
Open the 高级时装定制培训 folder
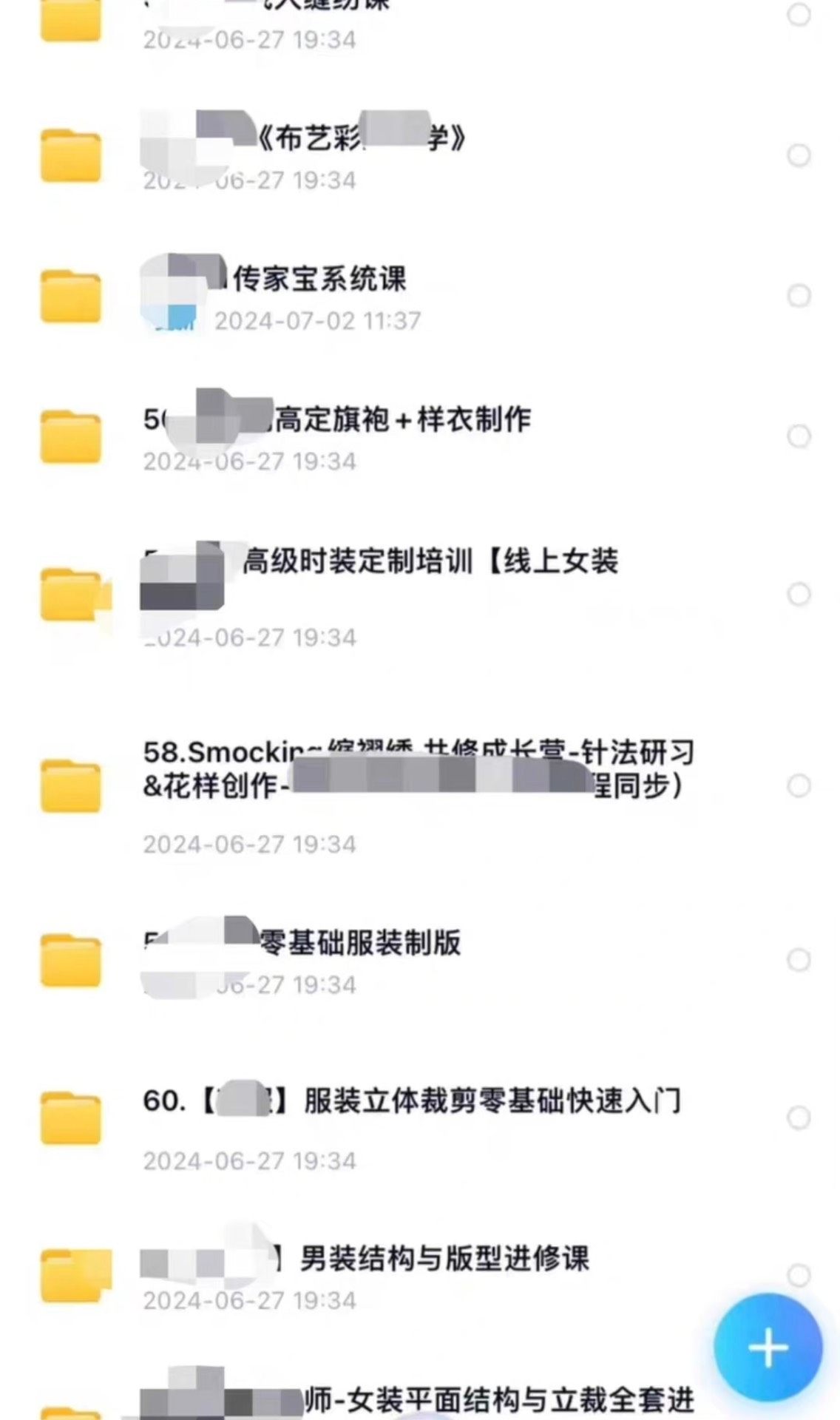(x=429, y=562)
